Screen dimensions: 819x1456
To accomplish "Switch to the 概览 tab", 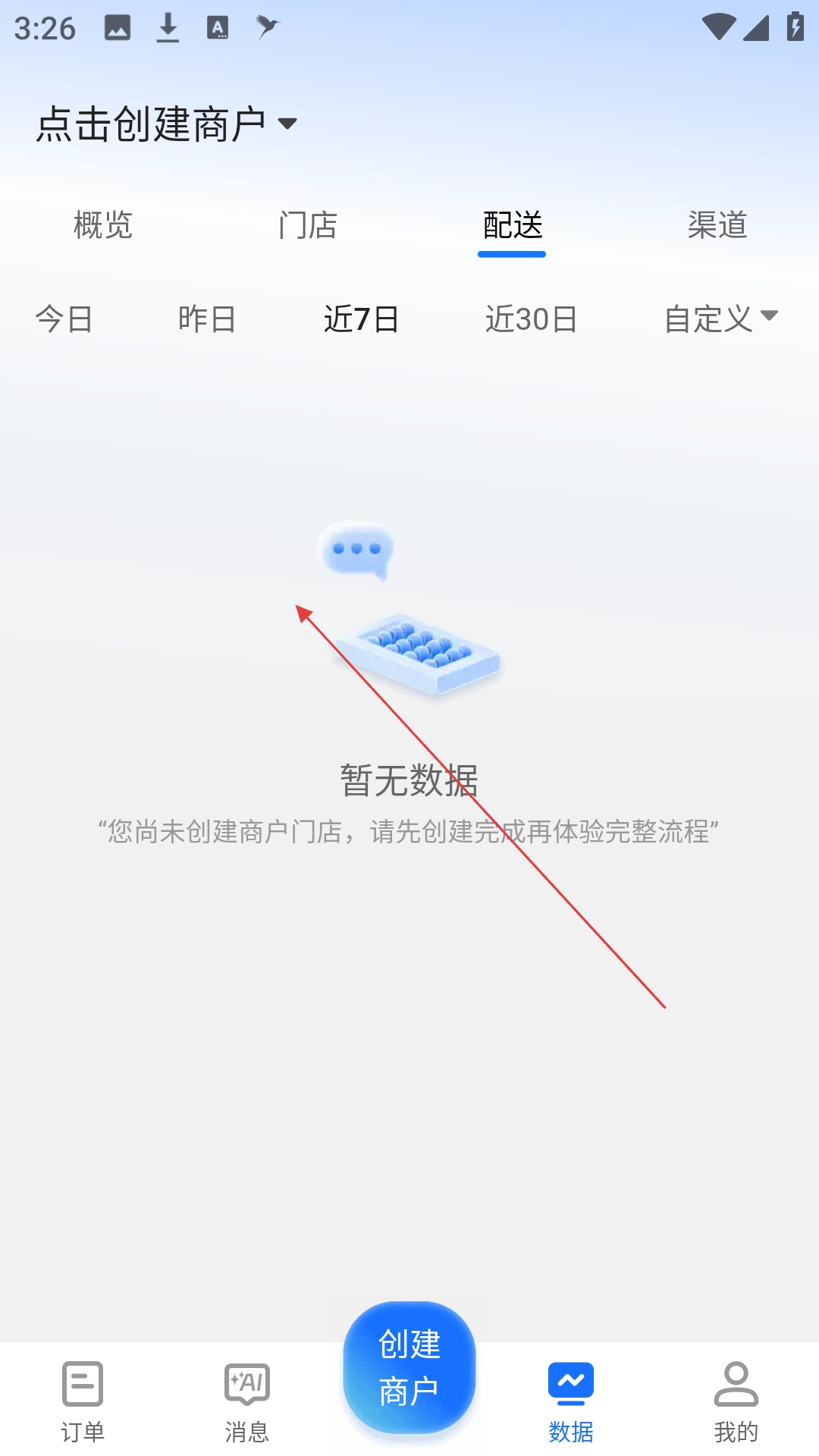I will point(103,225).
